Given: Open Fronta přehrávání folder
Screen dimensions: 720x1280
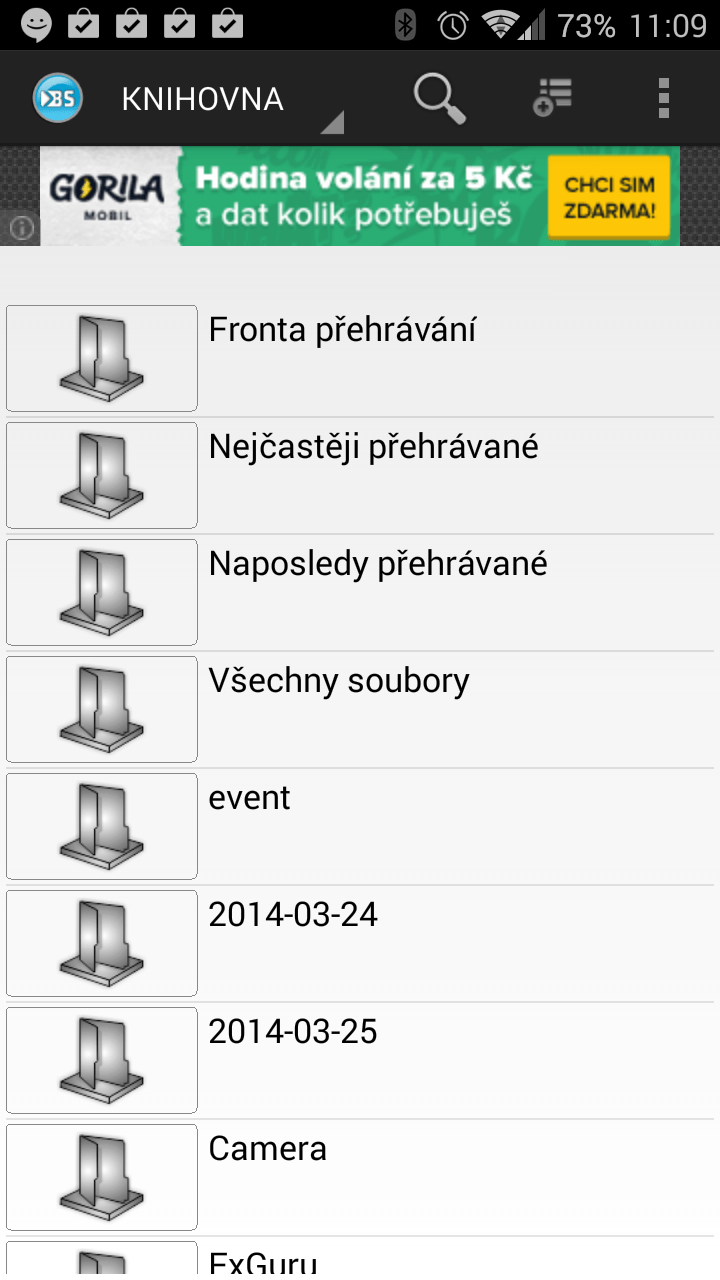Looking at the screenshot, I should tap(360, 358).
